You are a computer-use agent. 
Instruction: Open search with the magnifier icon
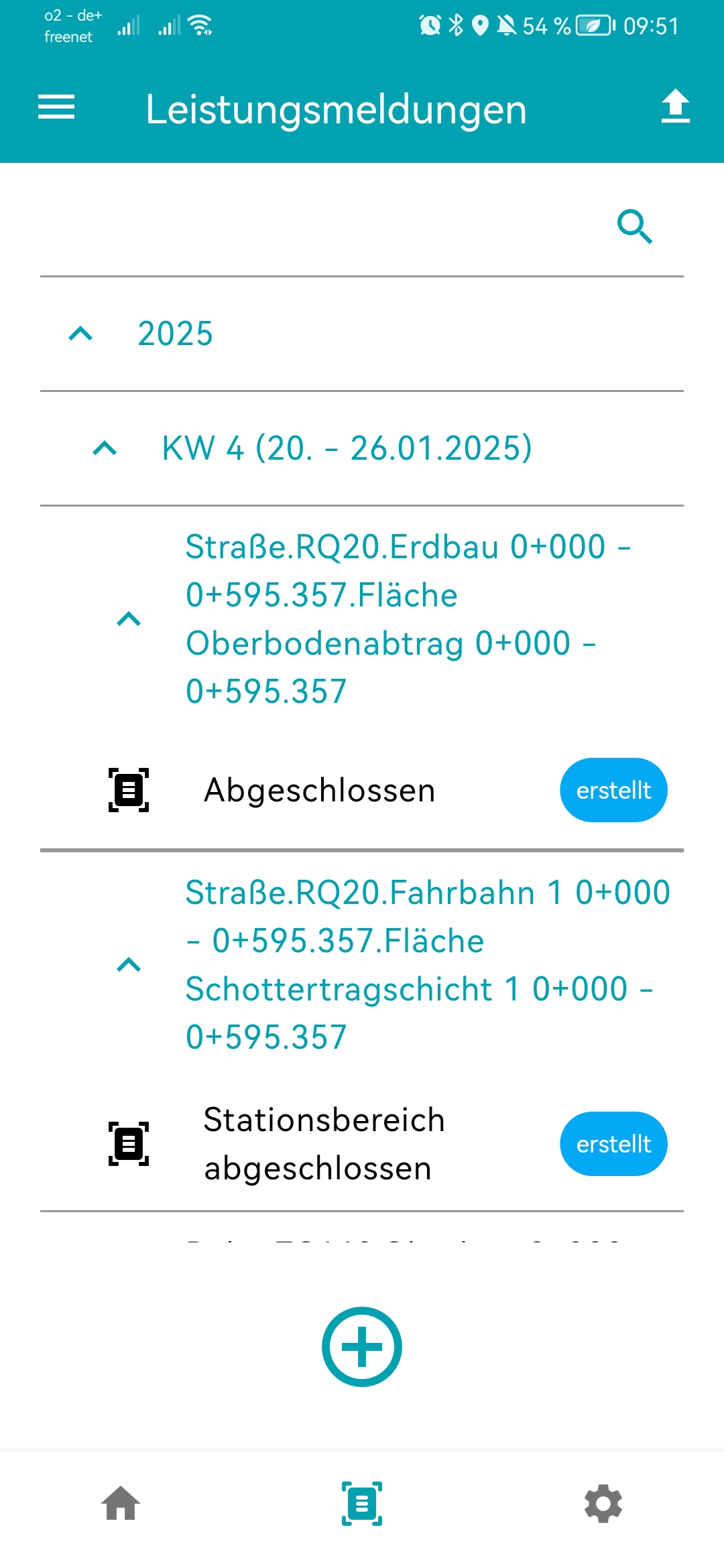(x=634, y=226)
